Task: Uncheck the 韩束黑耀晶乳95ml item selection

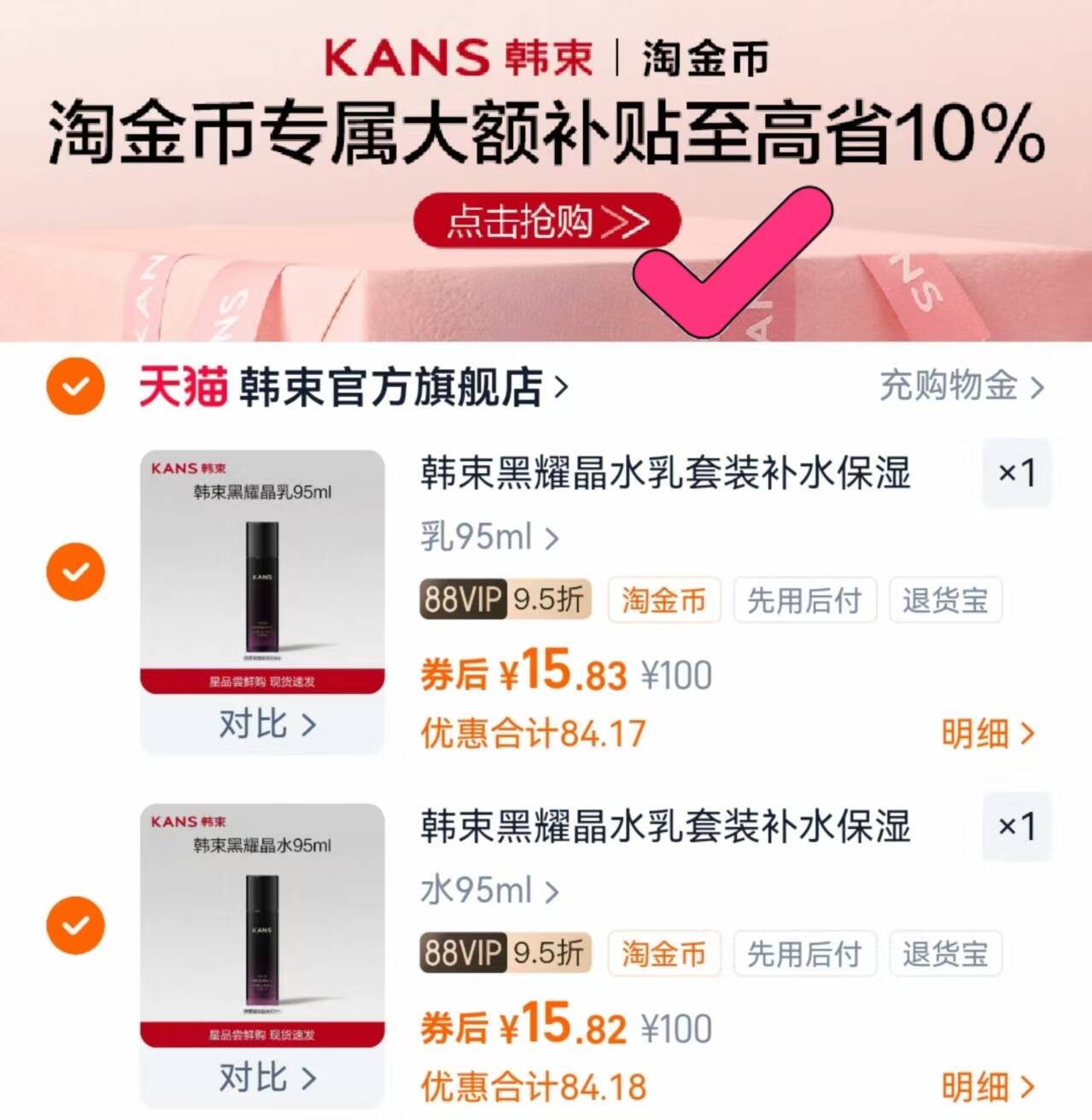Action: [75, 570]
